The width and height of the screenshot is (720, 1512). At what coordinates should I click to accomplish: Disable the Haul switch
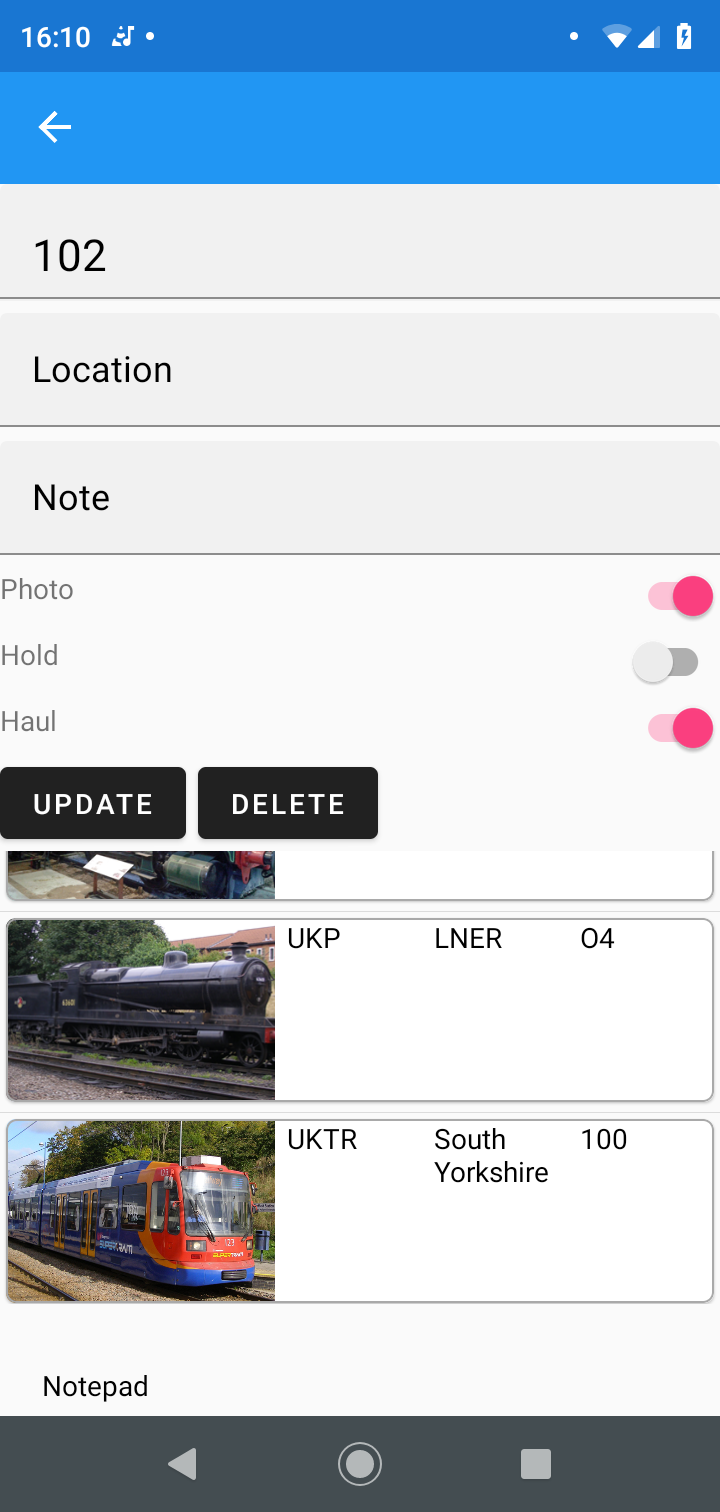coord(680,728)
